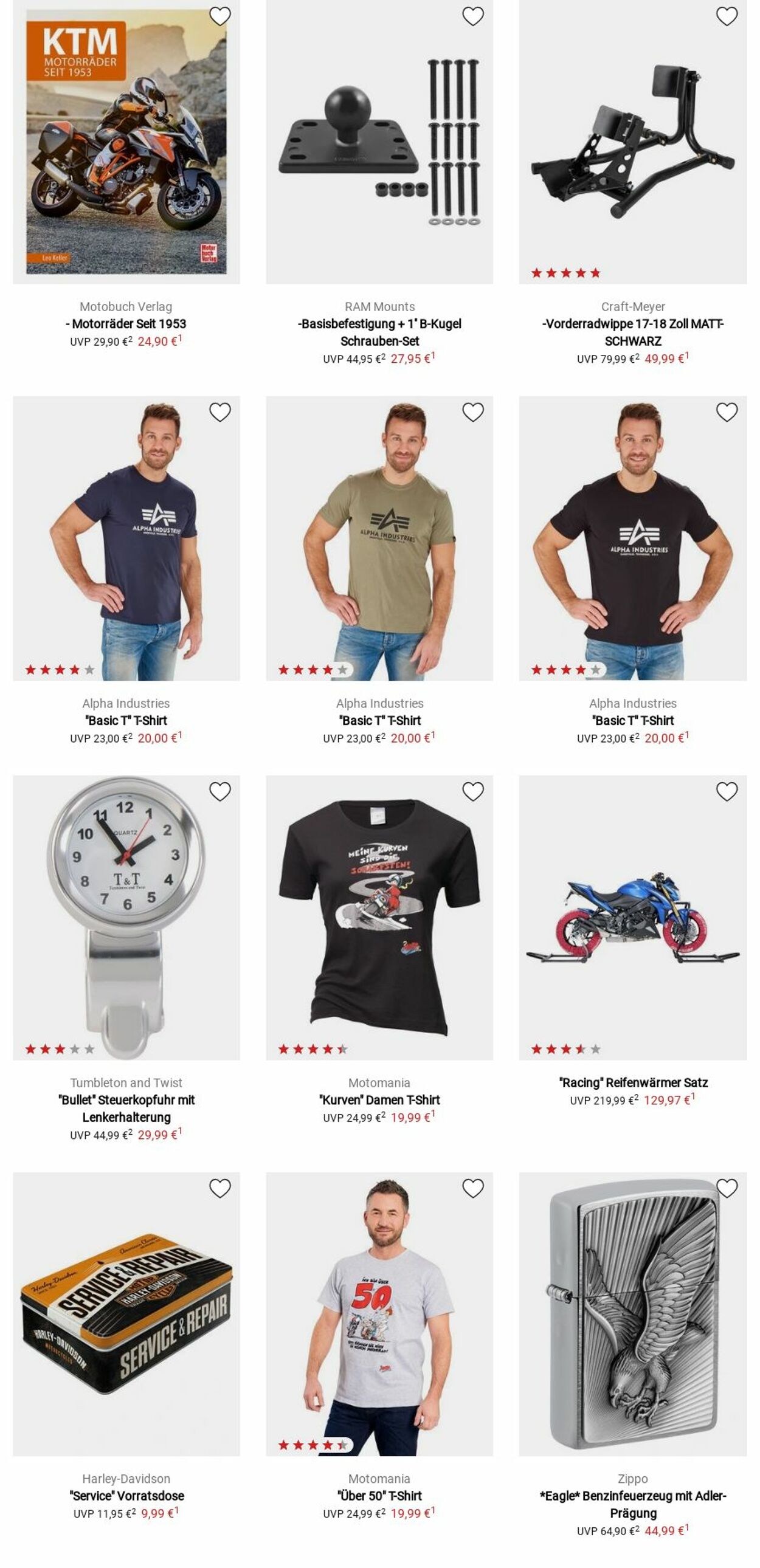Screen dimensions: 760x1568
Task: Favorite the olive Alpha Industries T-Shirt
Action: tap(472, 412)
